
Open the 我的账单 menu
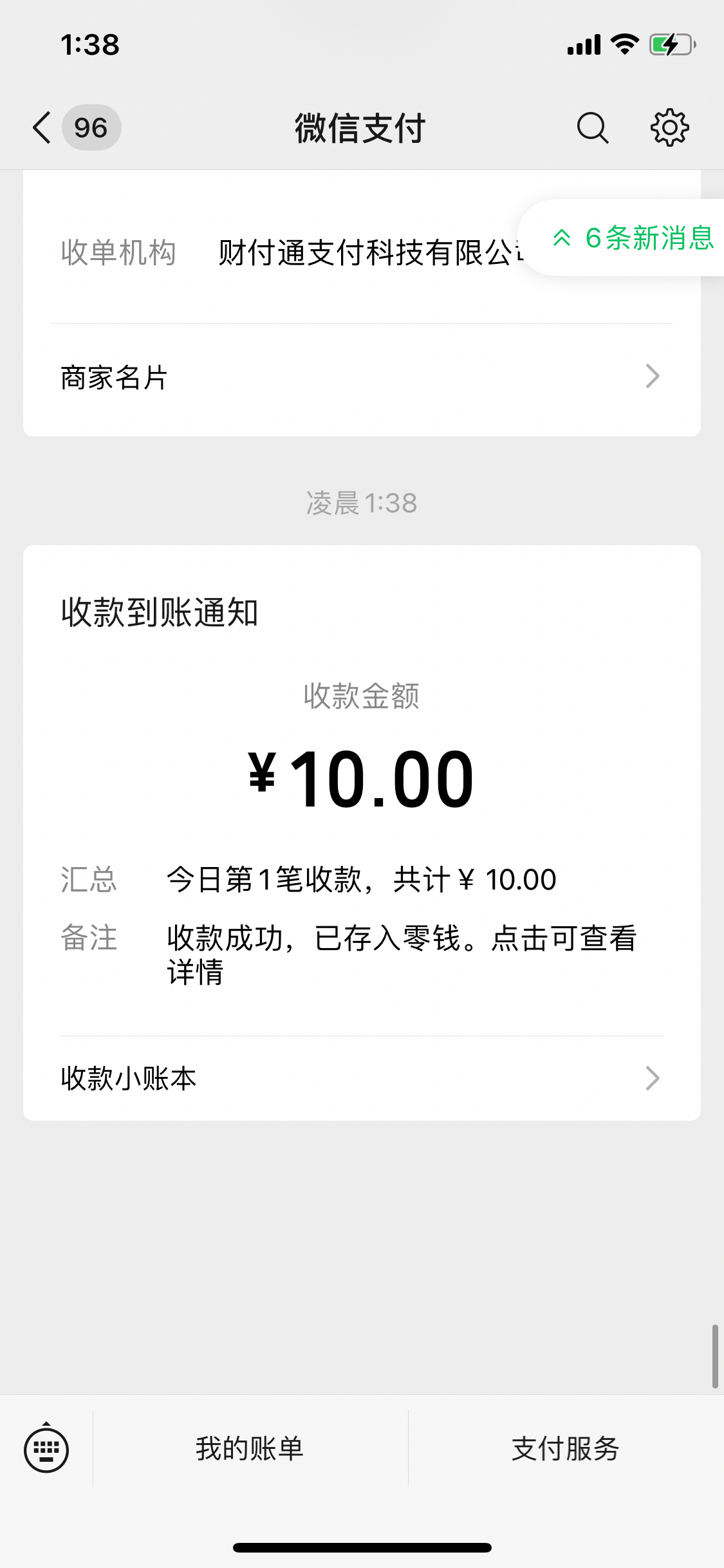[250, 1448]
